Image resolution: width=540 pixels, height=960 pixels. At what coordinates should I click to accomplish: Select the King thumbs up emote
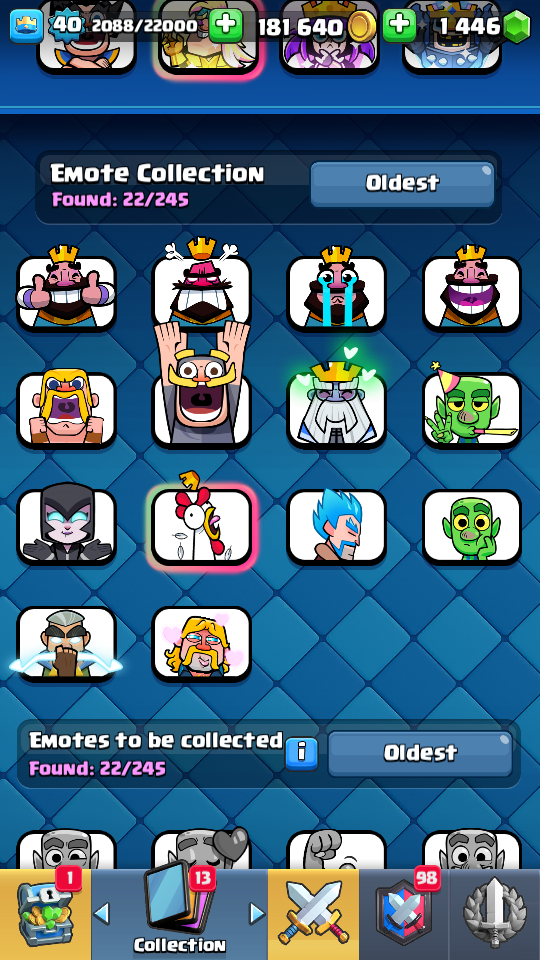(66, 290)
